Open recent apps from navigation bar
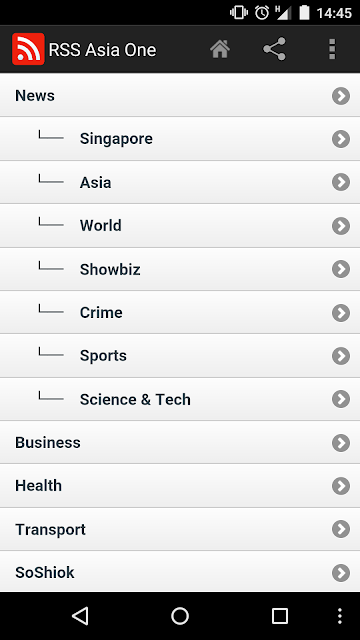 click(x=280, y=616)
